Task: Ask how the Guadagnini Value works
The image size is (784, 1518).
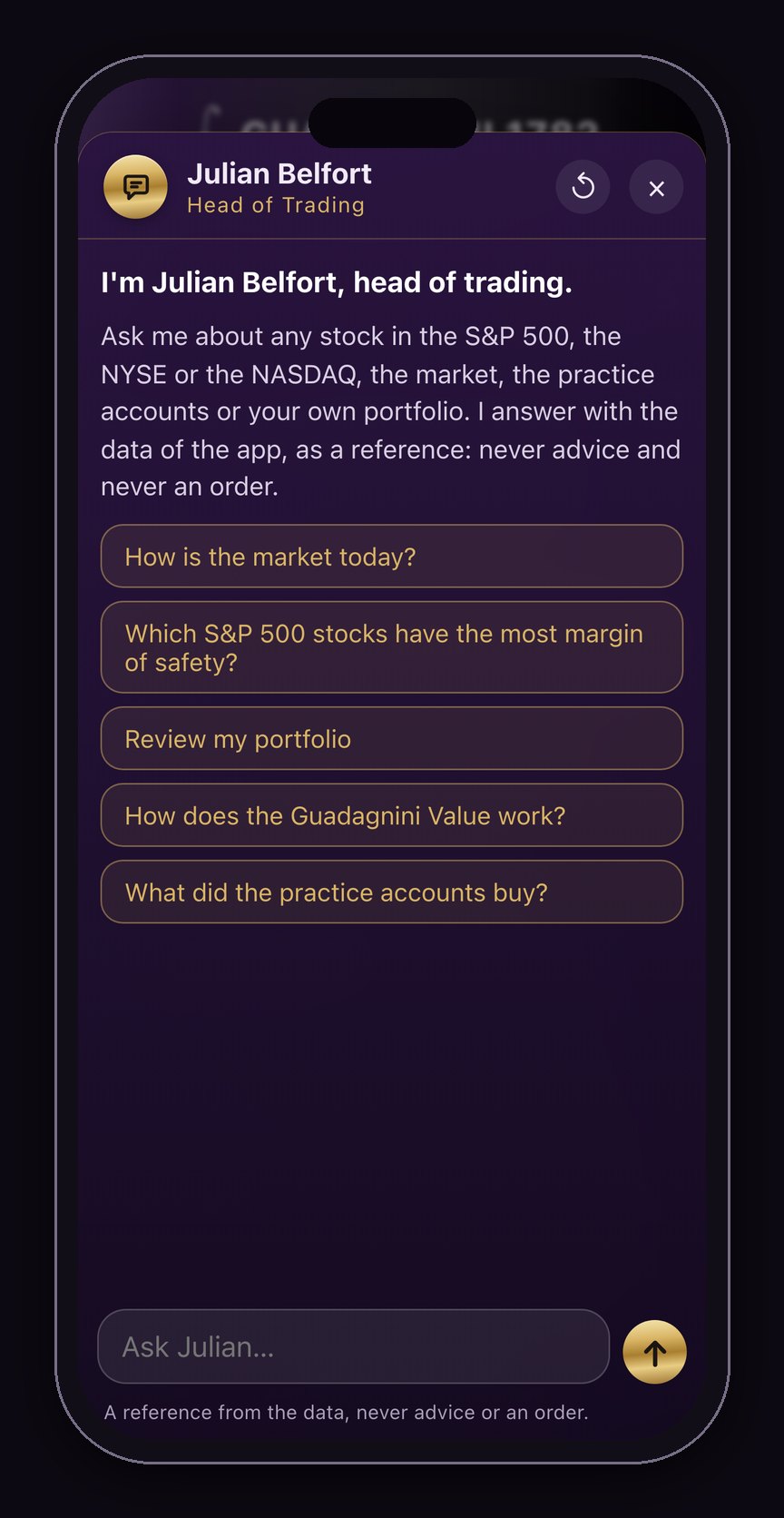Action: [391, 815]
